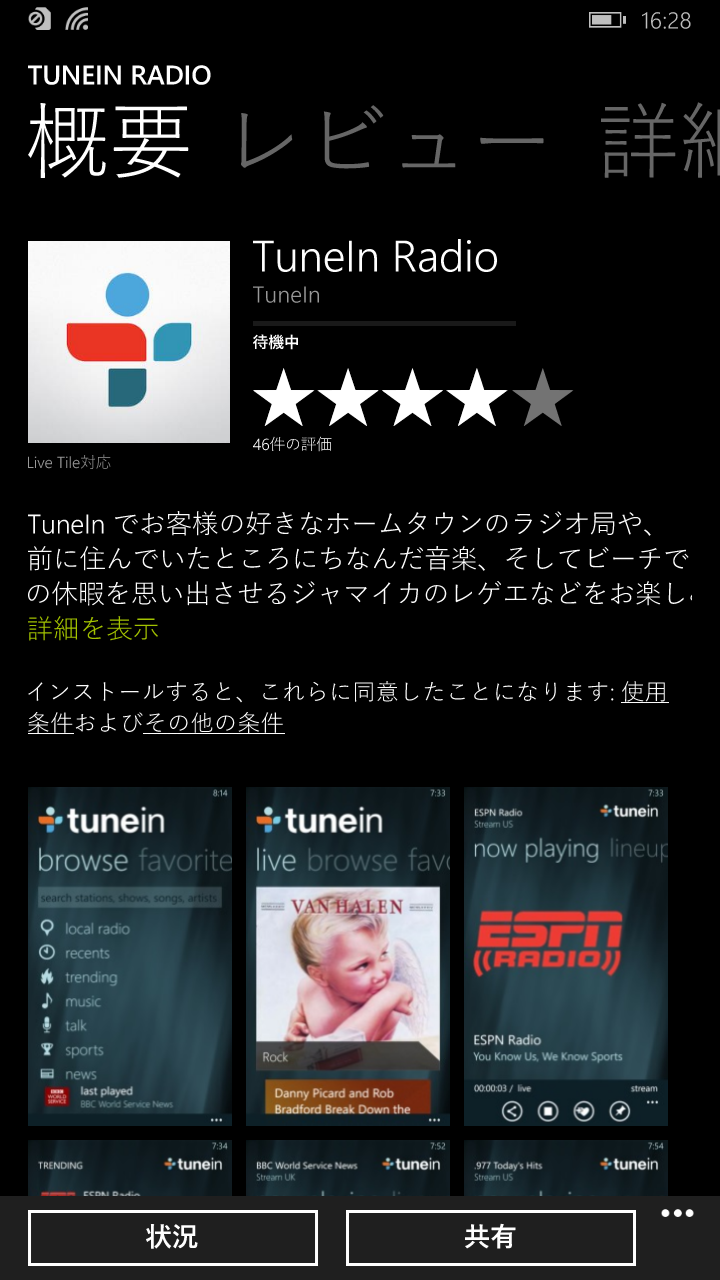
Task: Open the tunein browse screenshot
Action: coord(130,956)
